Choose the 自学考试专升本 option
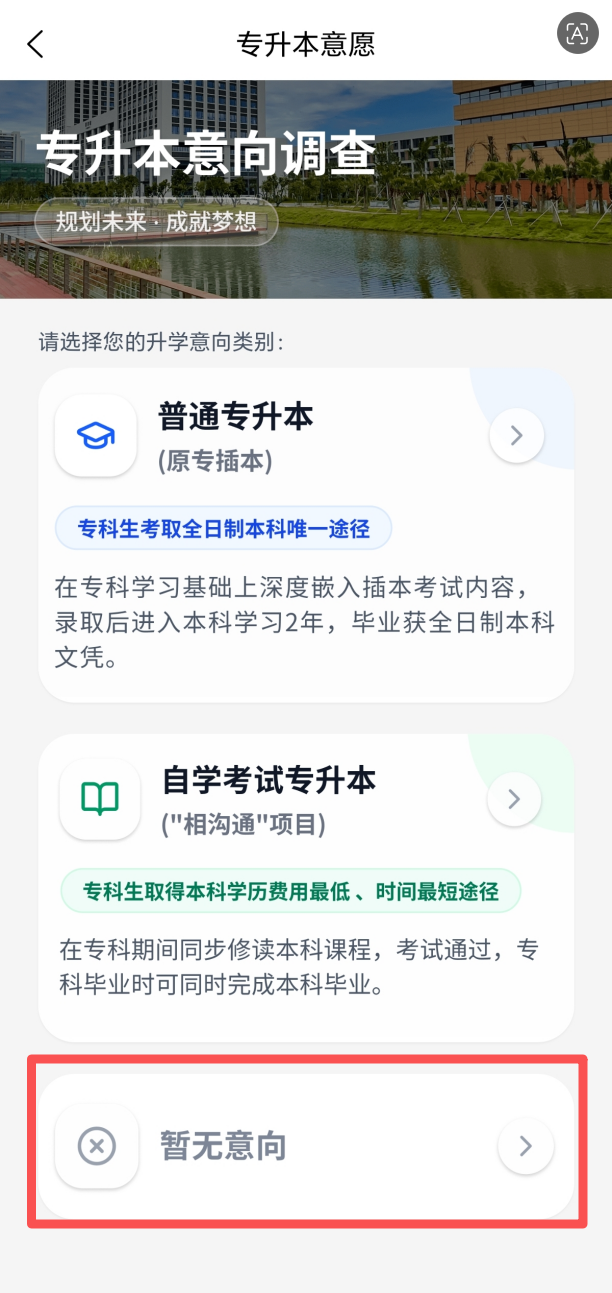 tap(306, 888)
